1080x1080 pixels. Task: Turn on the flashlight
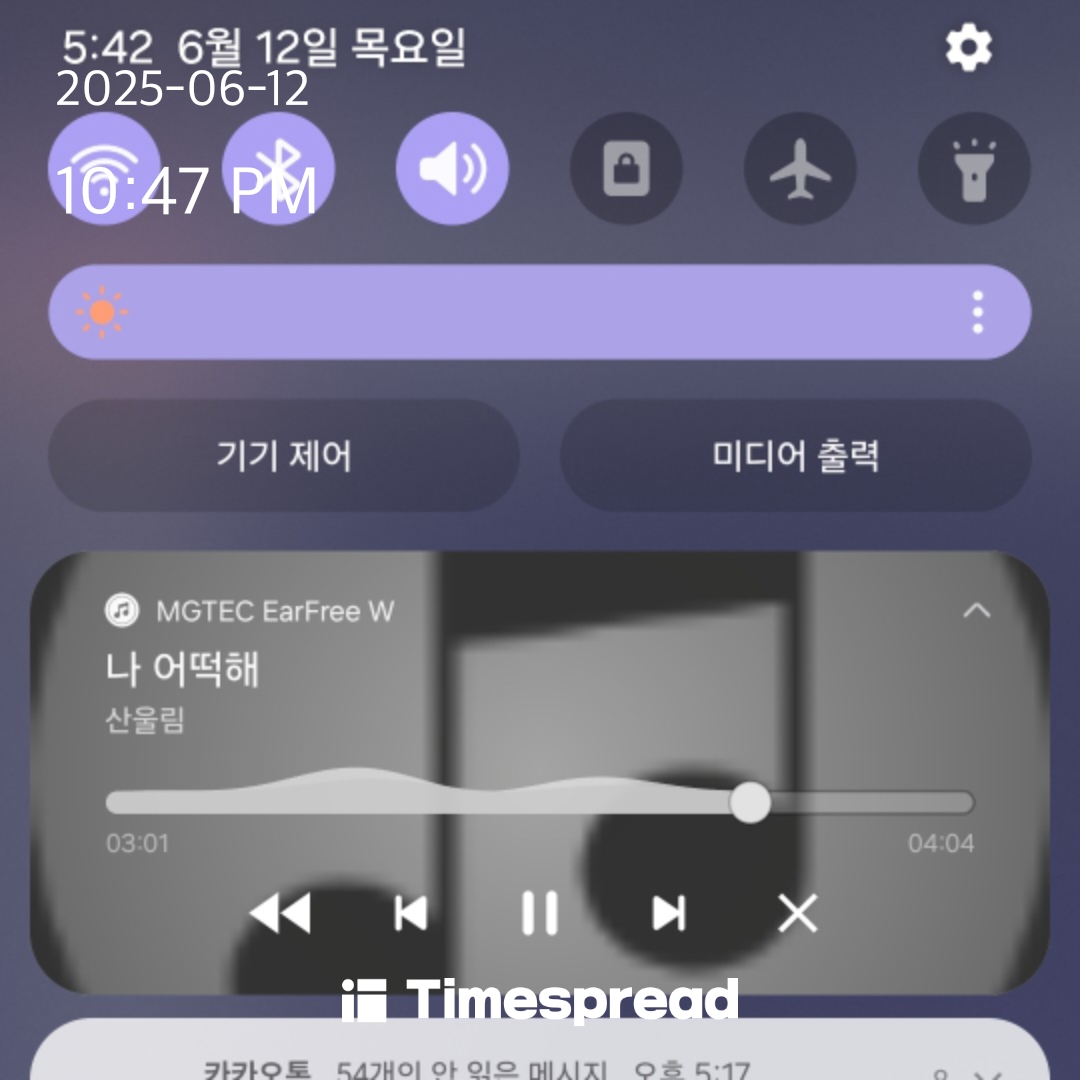pyautogui.click(x=973, y=168)
